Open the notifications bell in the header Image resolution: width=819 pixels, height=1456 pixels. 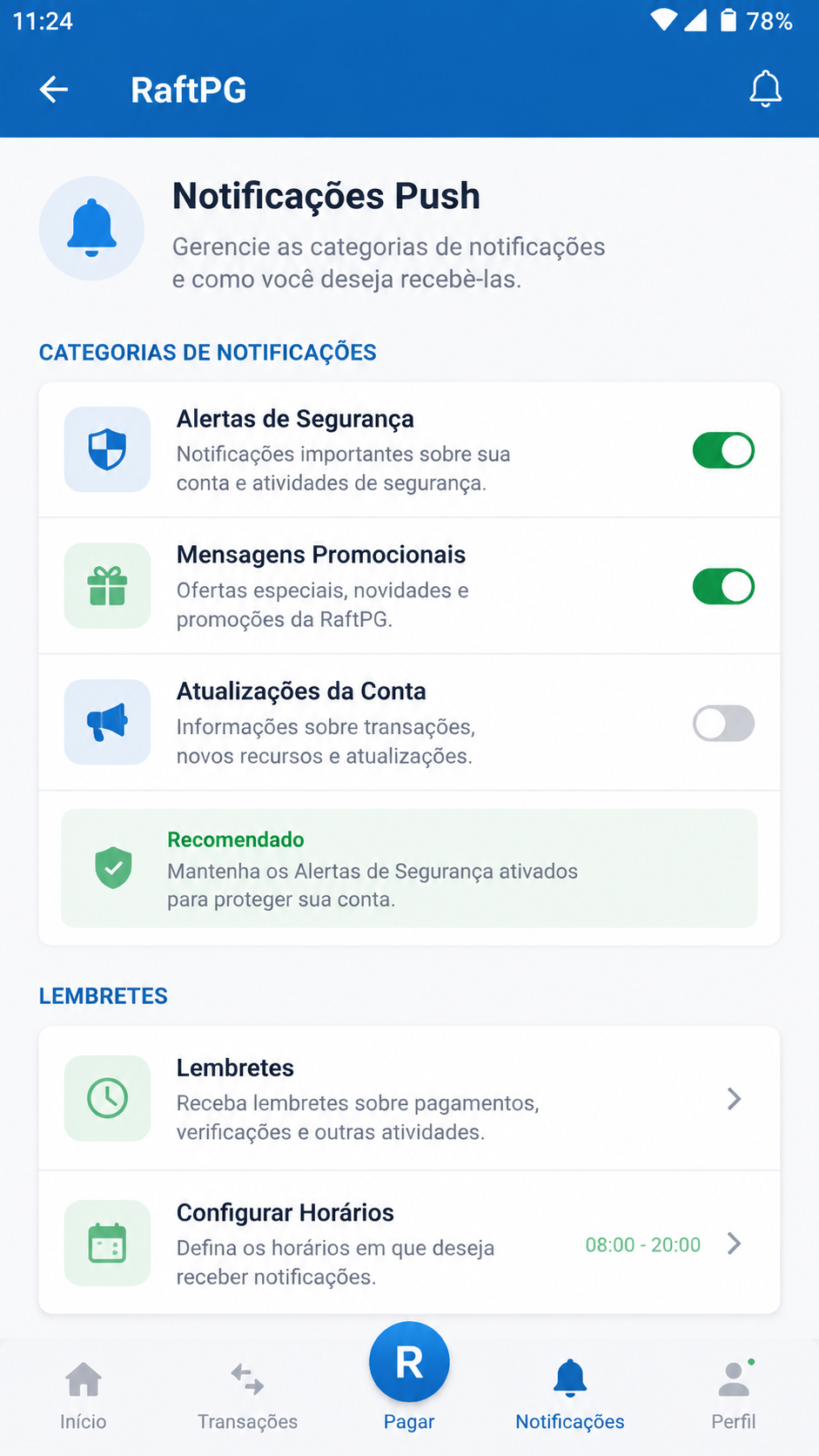click(766, 89)
